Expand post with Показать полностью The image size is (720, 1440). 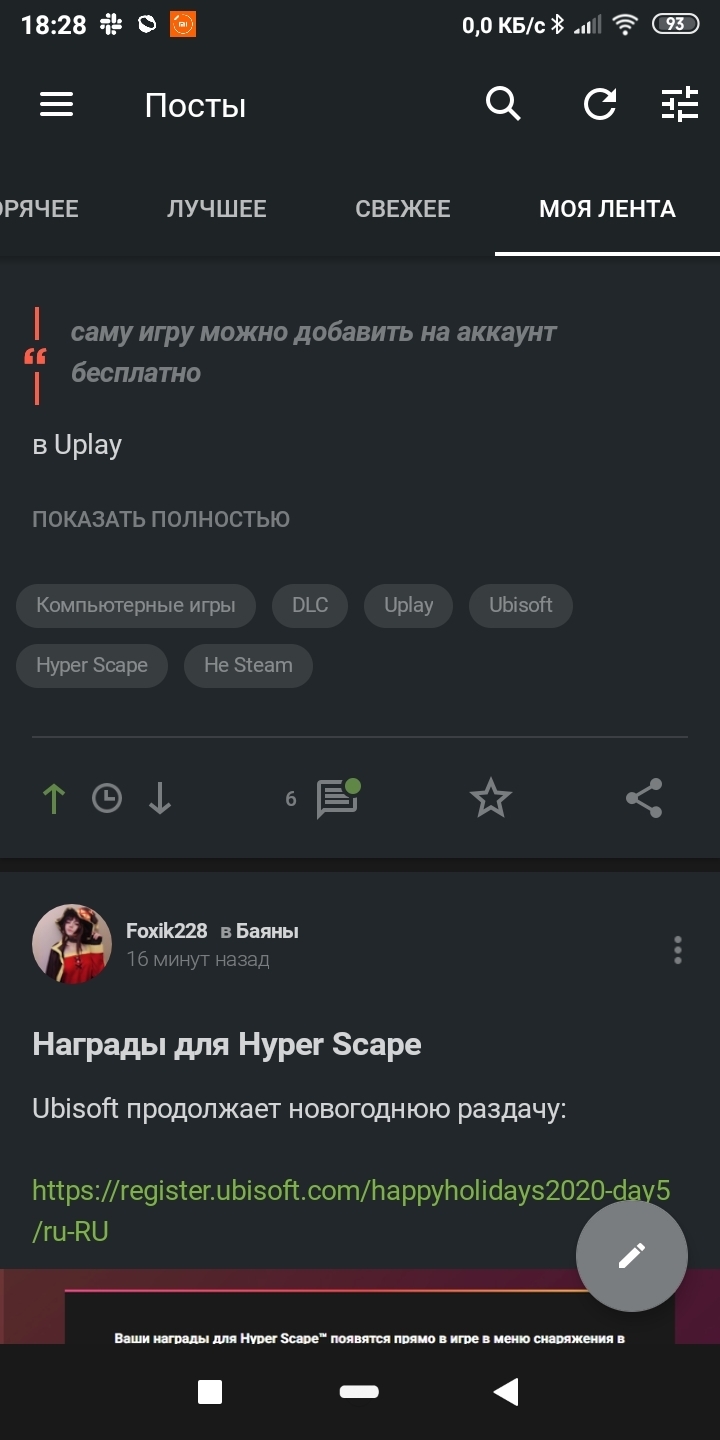pyautogui.click(x=161, y=519)
